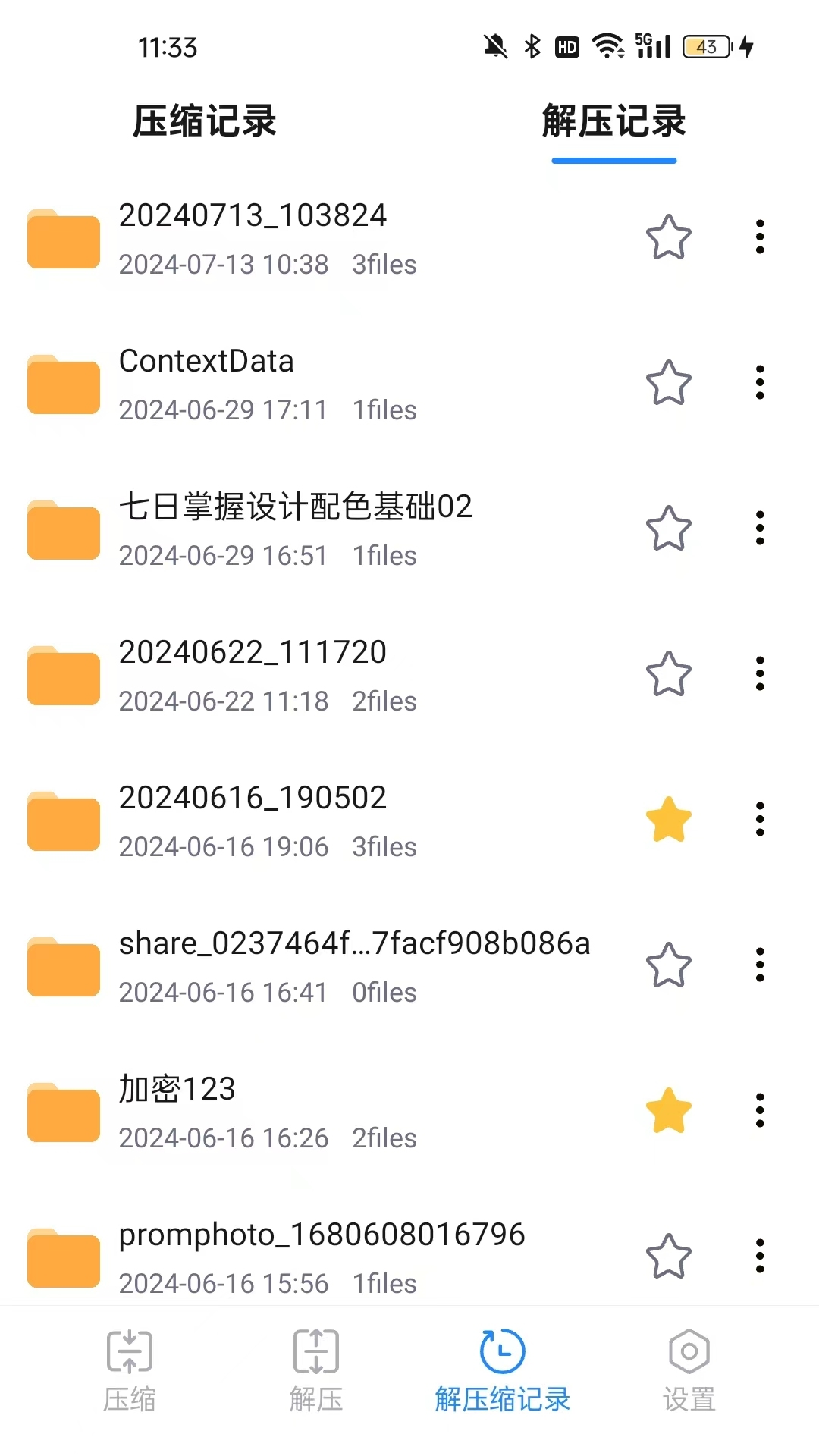
Task: Remove the star from 加密123
Action: 668,1111
